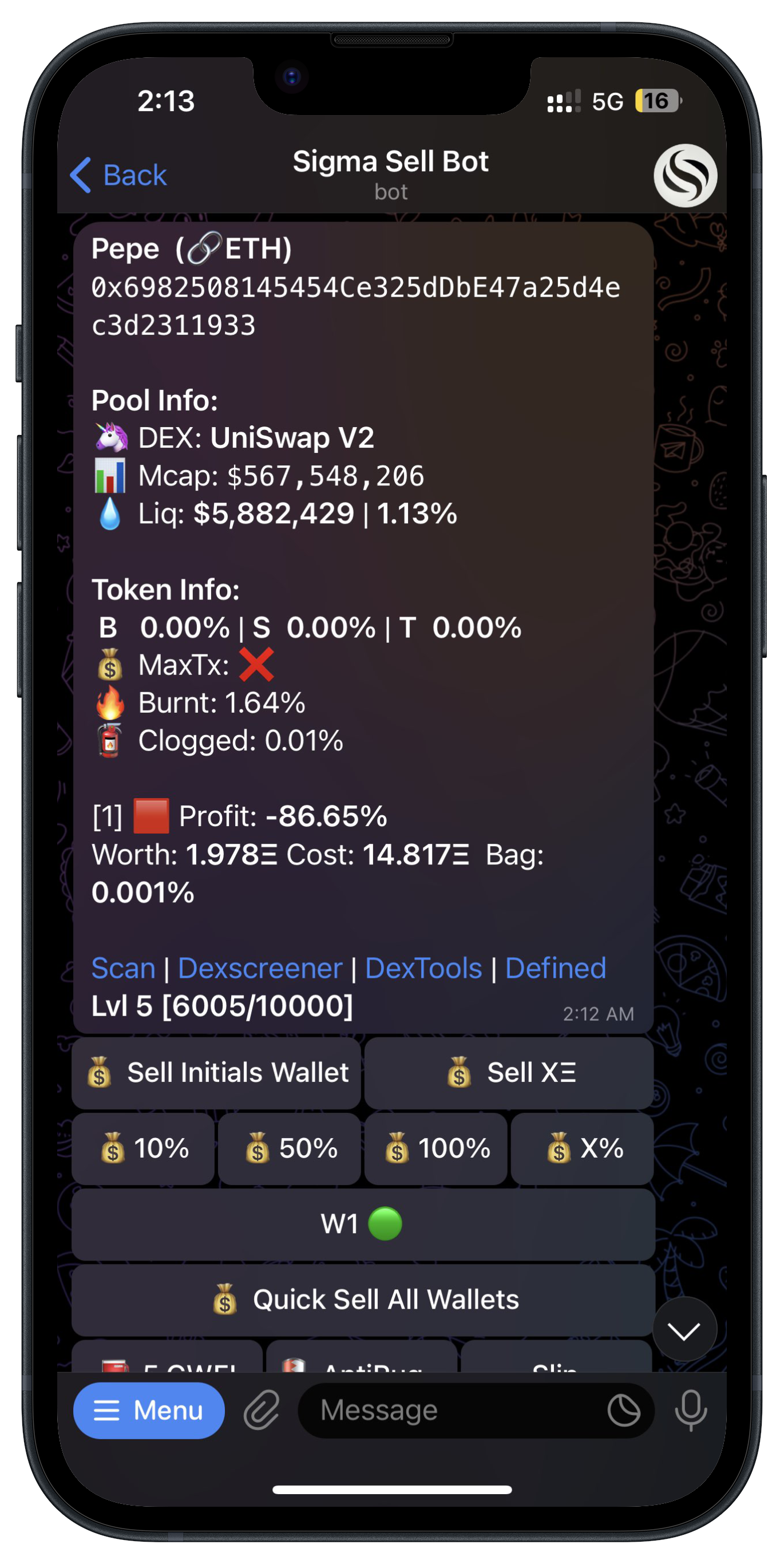This screenshot has width=784, height=1564.
Task: Open the Dexscreener link
Action: (x=260, y=968)
